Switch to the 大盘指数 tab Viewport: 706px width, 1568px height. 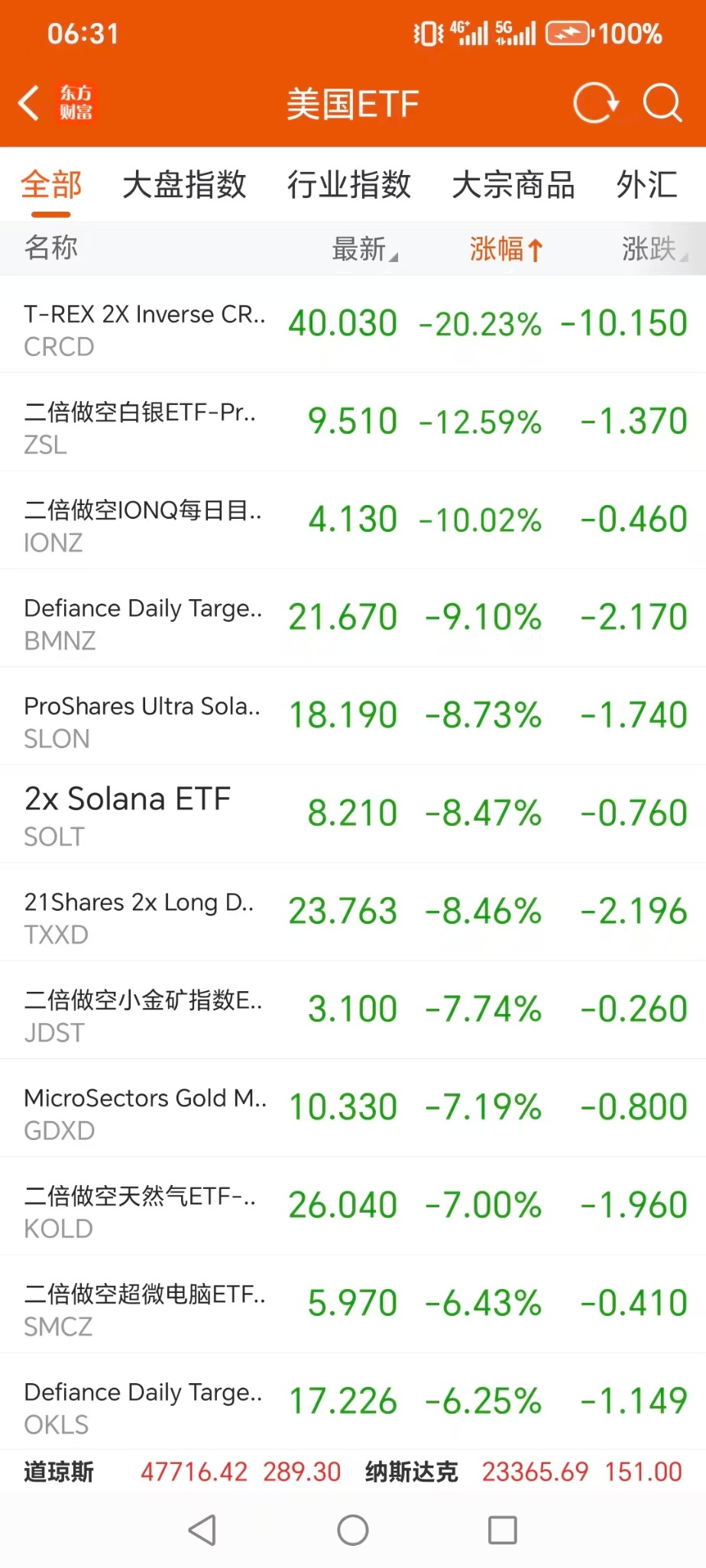click(184, 185)
